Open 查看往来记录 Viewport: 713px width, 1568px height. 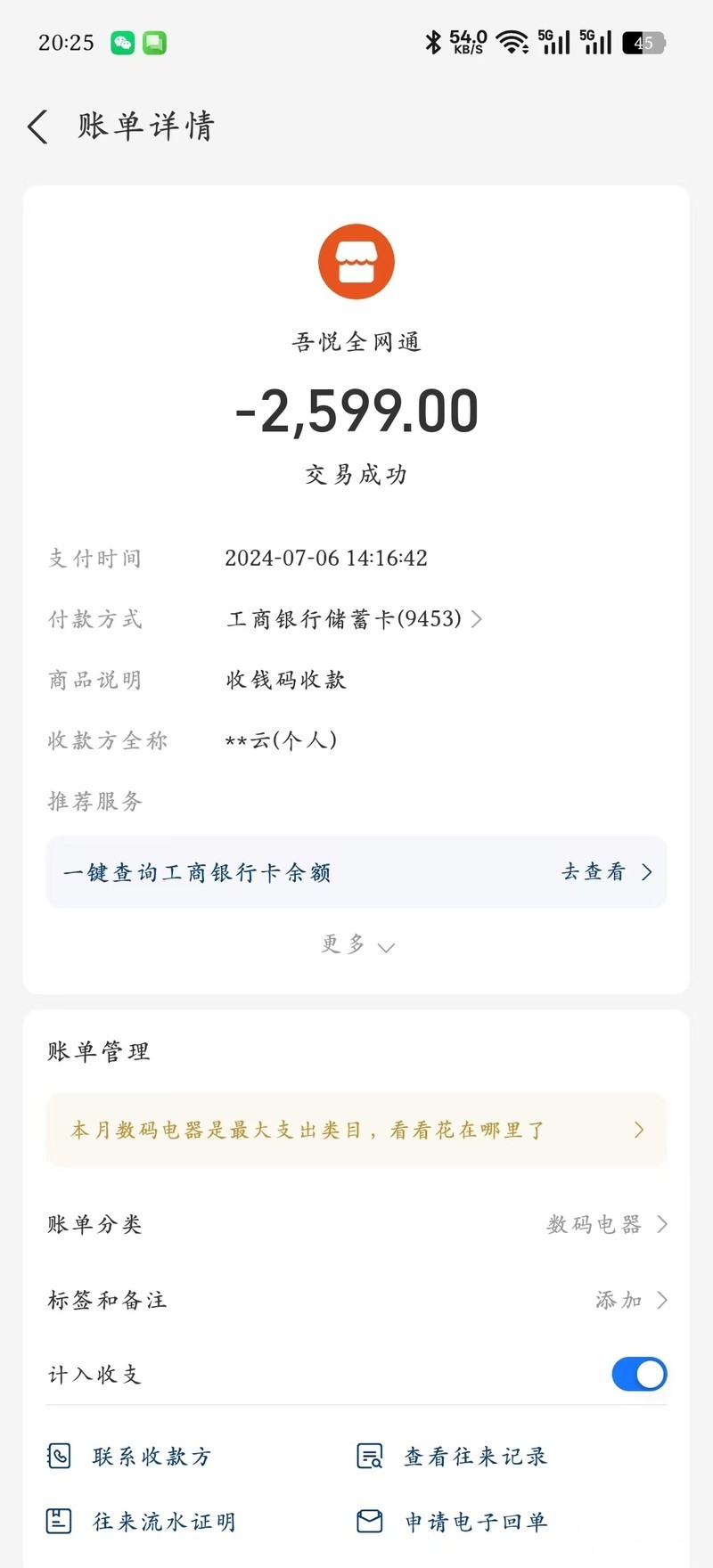pos(453,1457)
